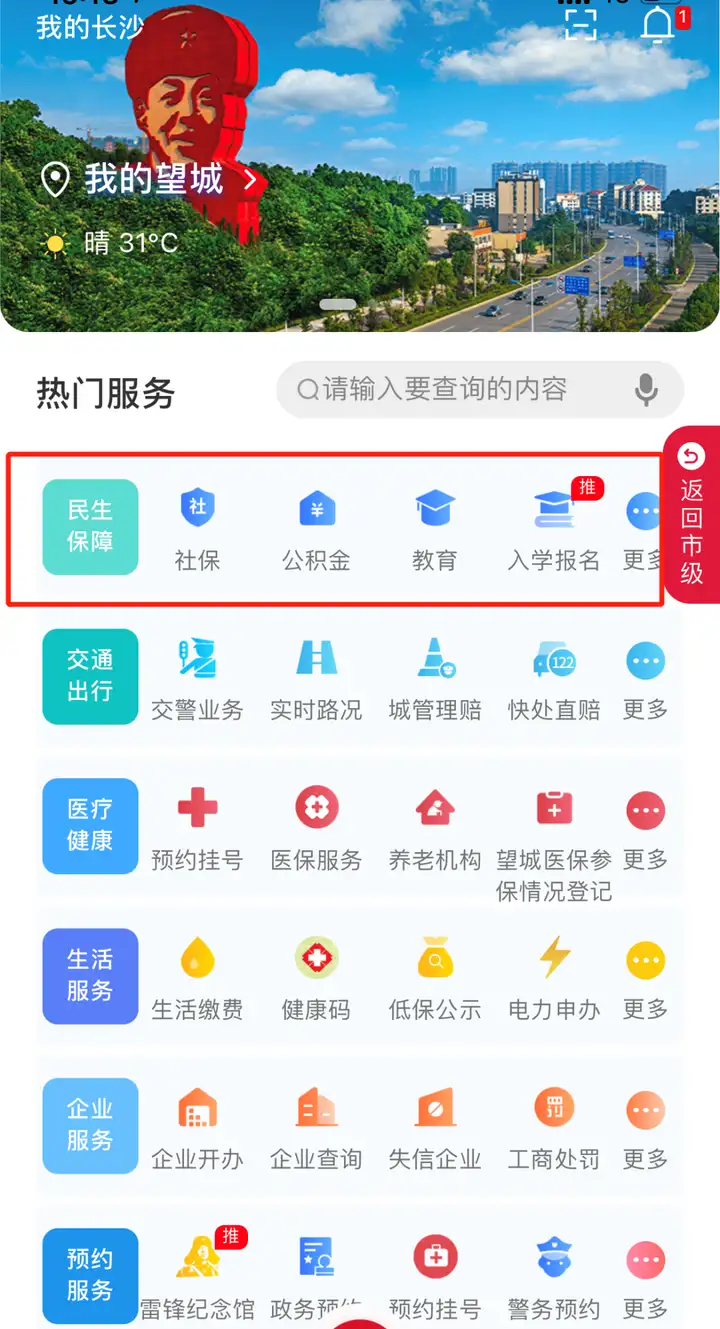Open 预约挂号 under 医疗健康
Image resolution: width=720 pixels, height=1329 pixels.
[197, 829]
